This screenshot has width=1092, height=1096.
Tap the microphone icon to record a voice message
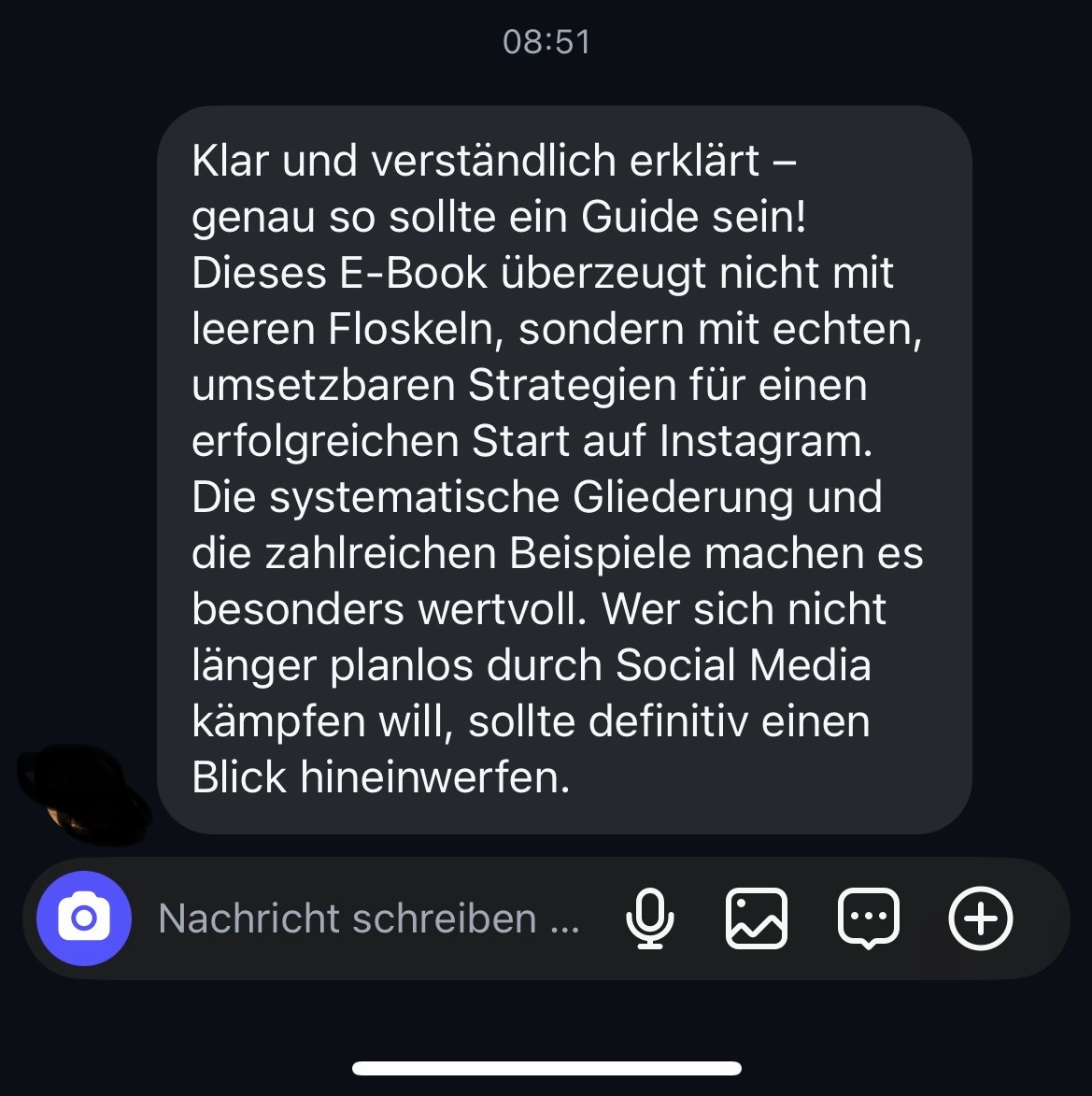click(x=652, y=918)
